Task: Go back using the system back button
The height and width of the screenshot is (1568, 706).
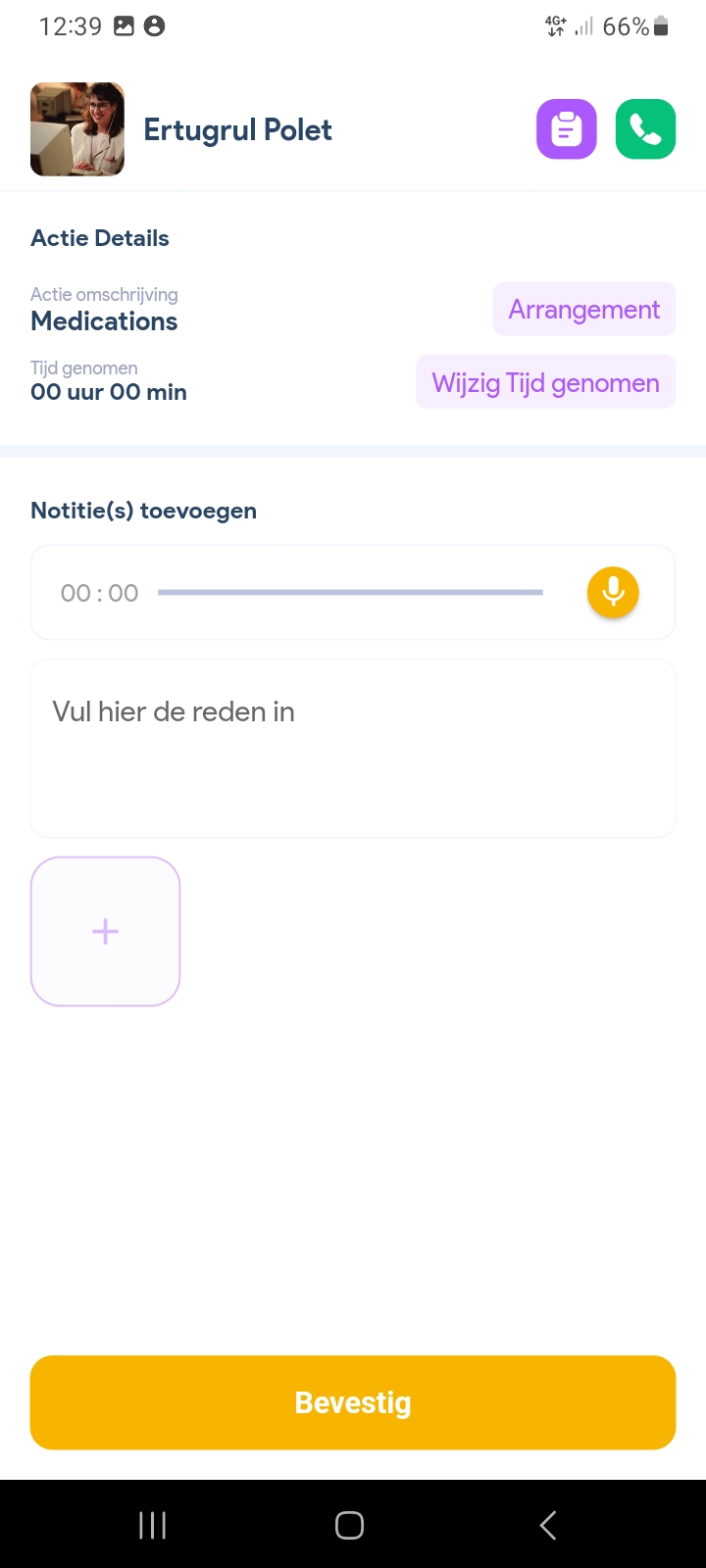Action: point(548,1525)
